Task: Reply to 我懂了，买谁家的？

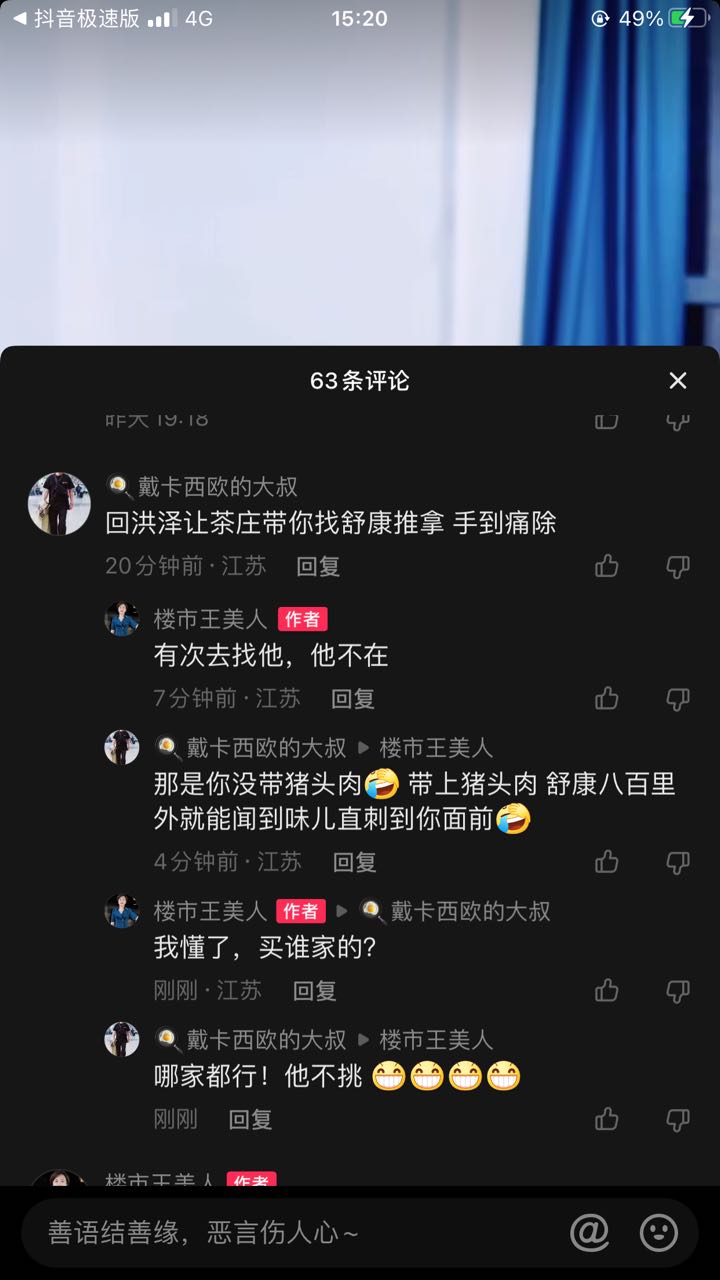Action: [x=314, y=991]
